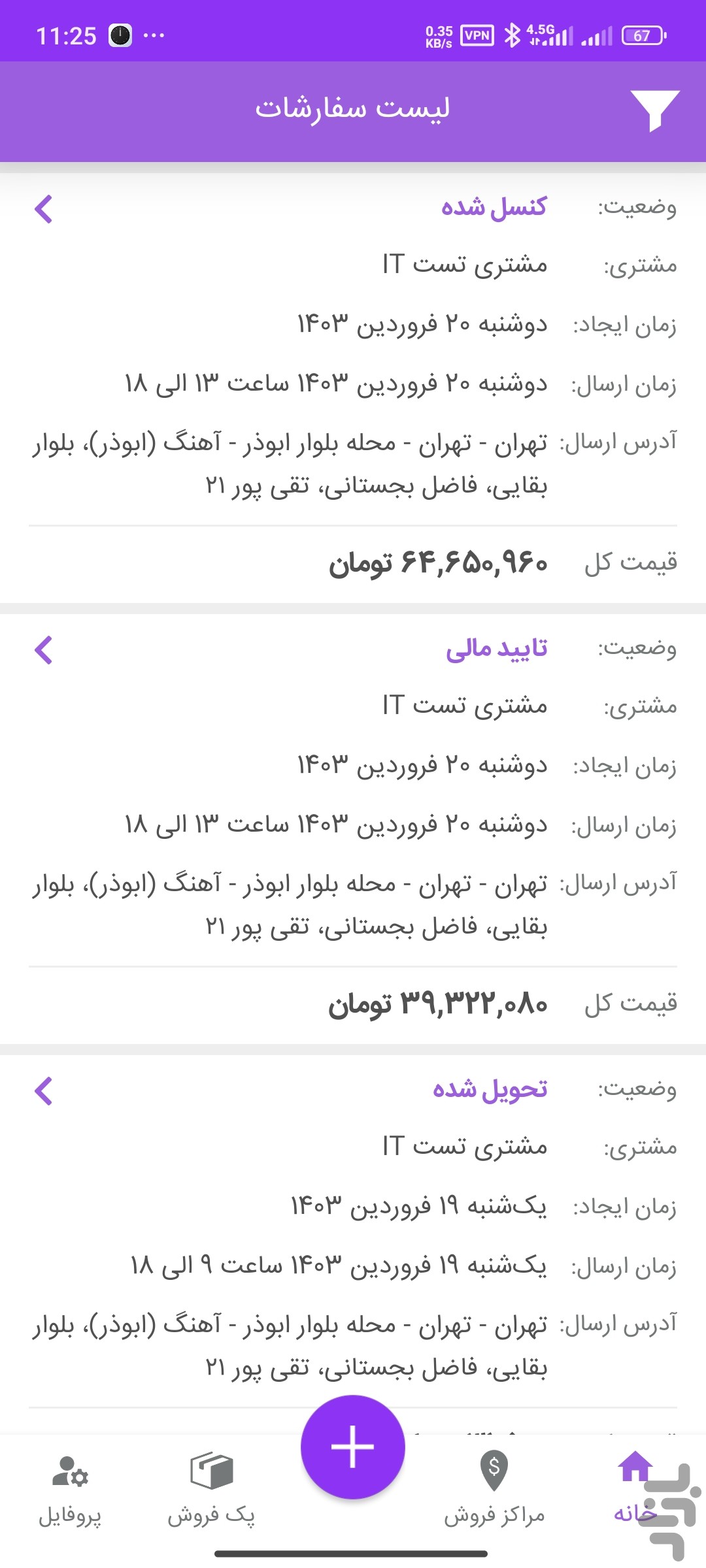Screen dimensions: 706x1568
Task: Open the order list filter
Action: tap(654, 111)
